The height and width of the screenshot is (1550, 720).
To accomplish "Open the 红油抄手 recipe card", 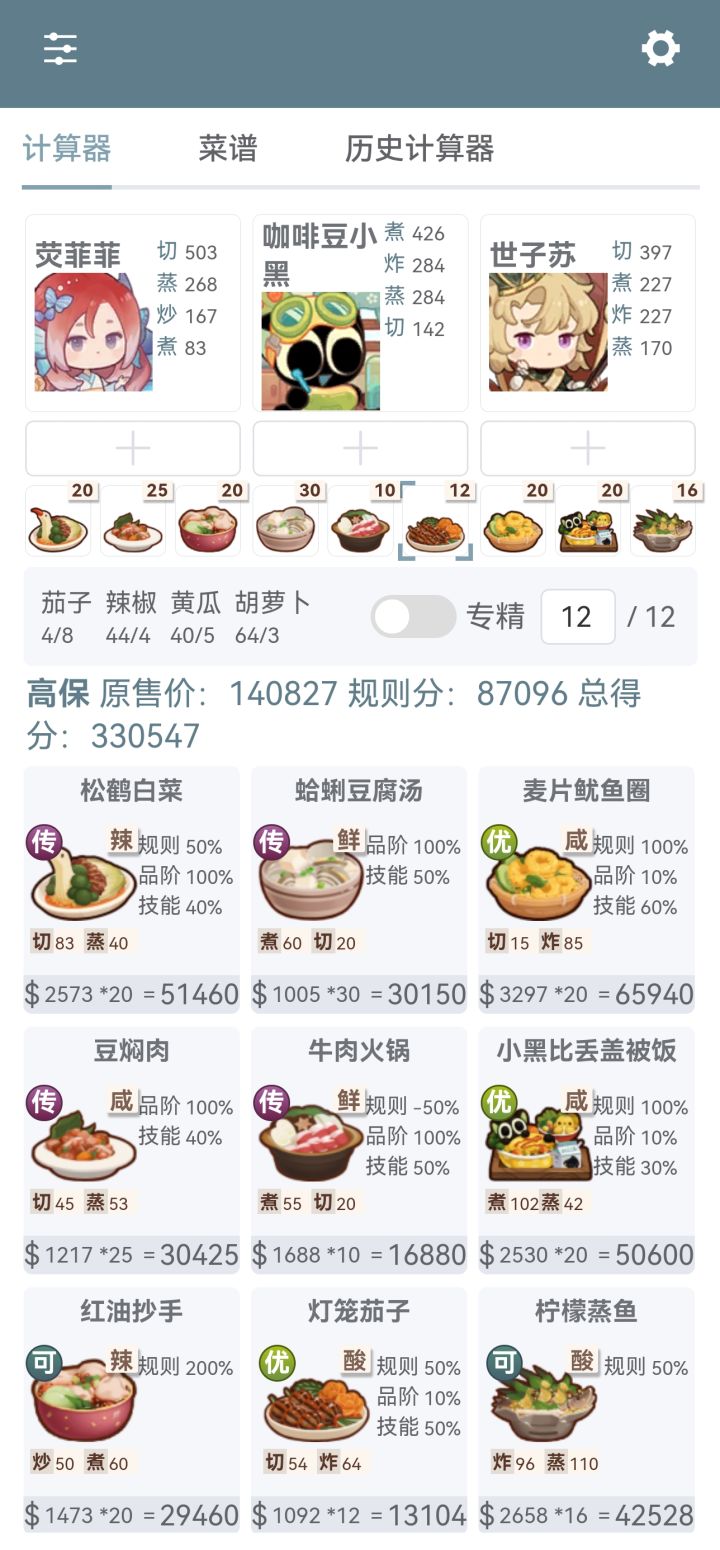I will coord(132,1410).
